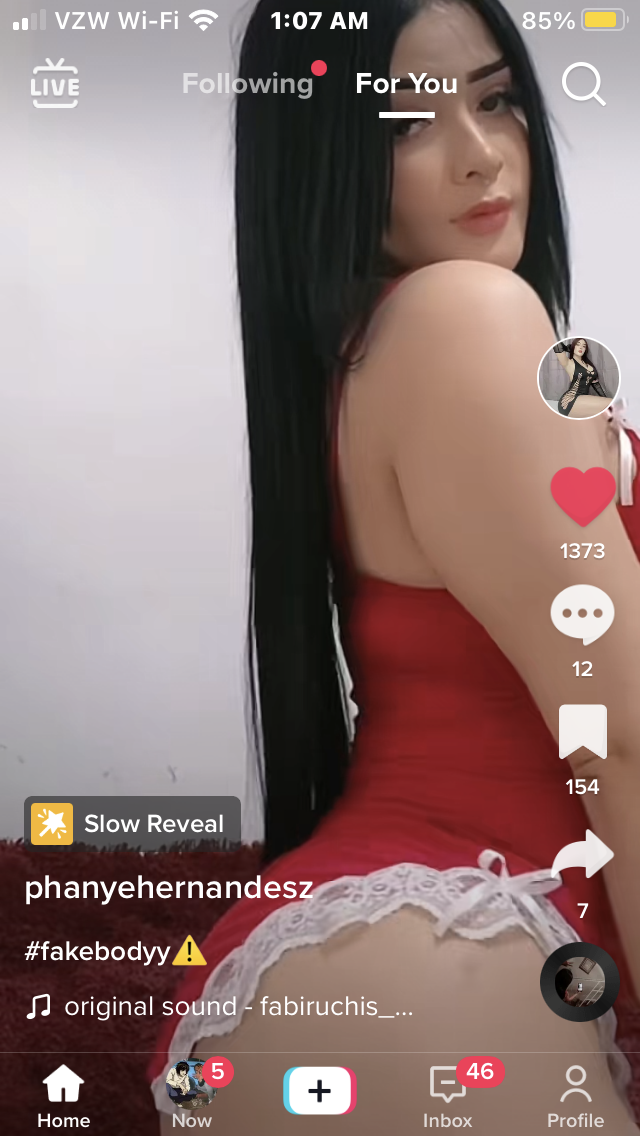
Task: Open search with the magnifier icon
Action: [x=583, y=84]
